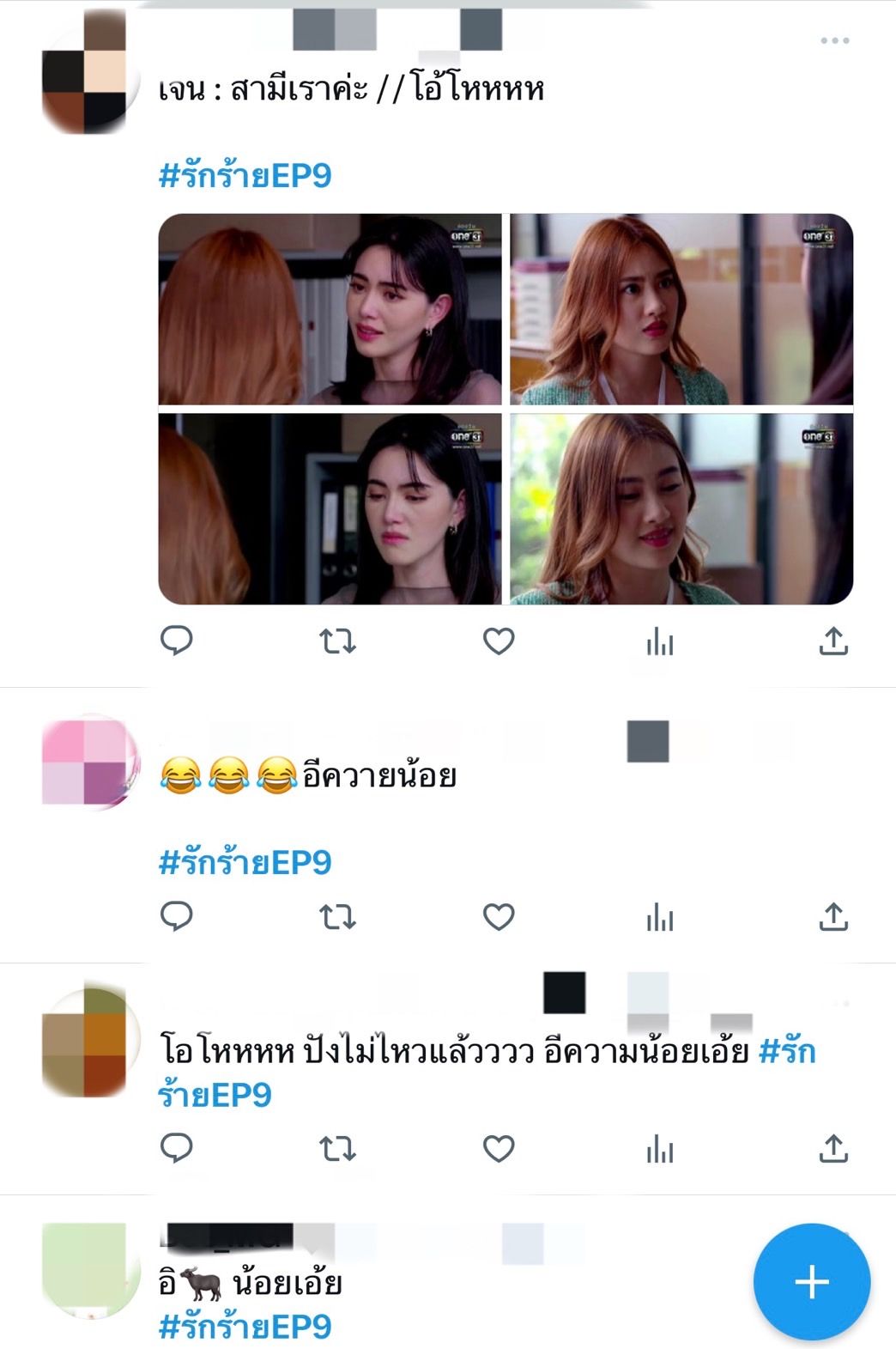The image size is (896, 1349).
Task: Share the tweet starting with โอโหหหห
Action: [x=833, y=1149]
